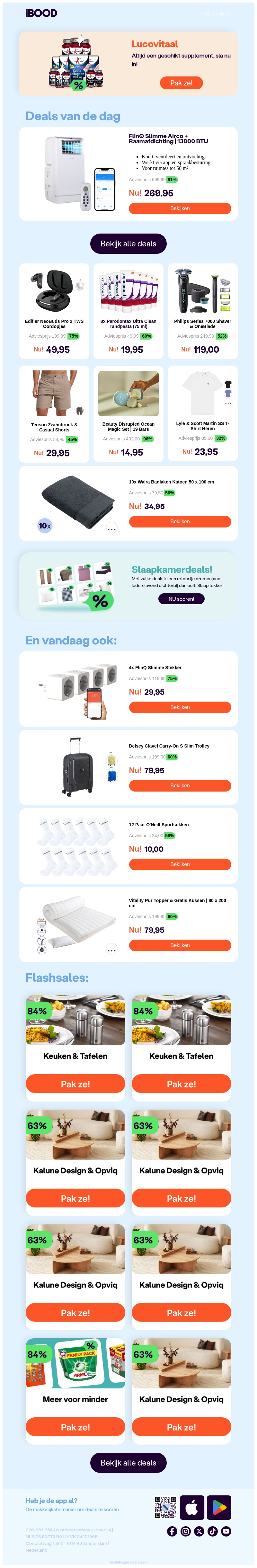Open the Philips Series 7000 Shaver card
This screenshot has height=1568, width=257.
[202, 310]
